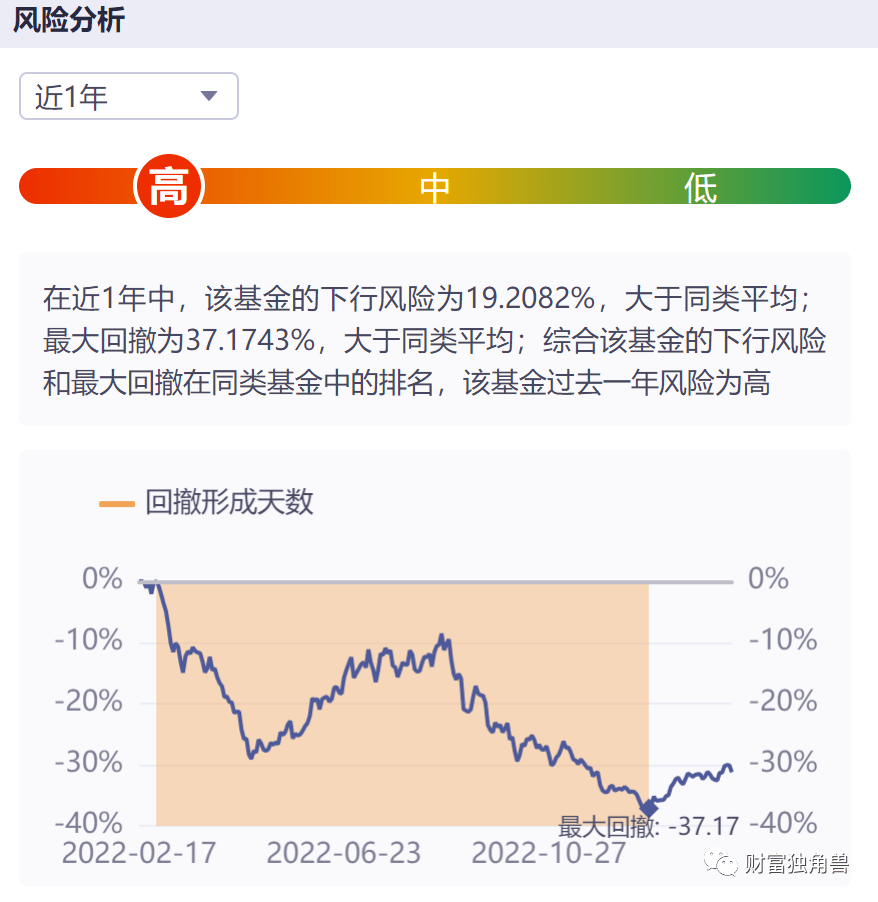Toggle the 回撤形成天数 chart legend
The image size is (878, 902).
click(x=208, y=502)
